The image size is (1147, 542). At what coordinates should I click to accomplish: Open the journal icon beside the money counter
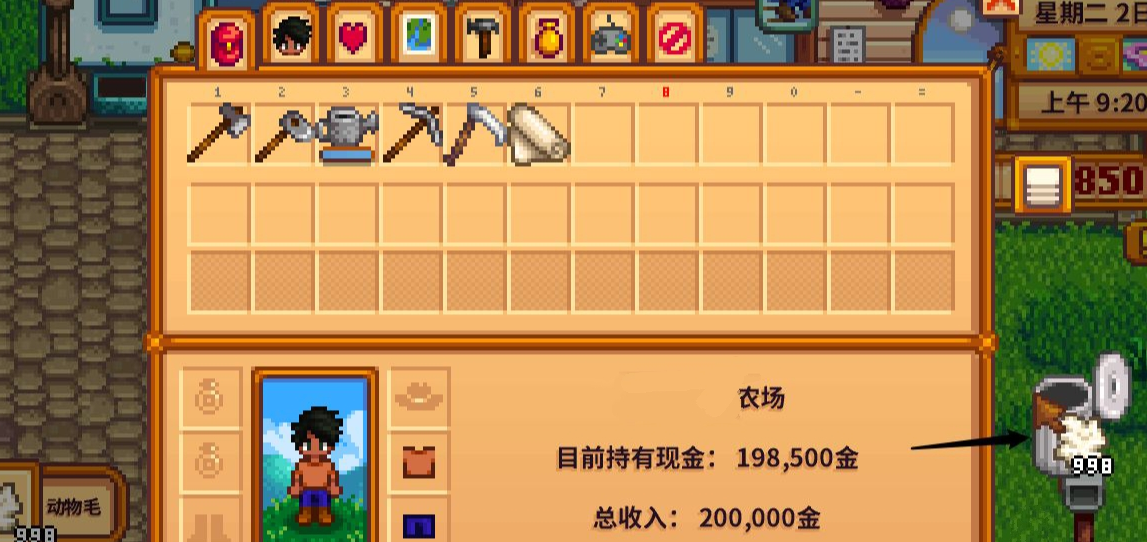tap(1042, 185)
